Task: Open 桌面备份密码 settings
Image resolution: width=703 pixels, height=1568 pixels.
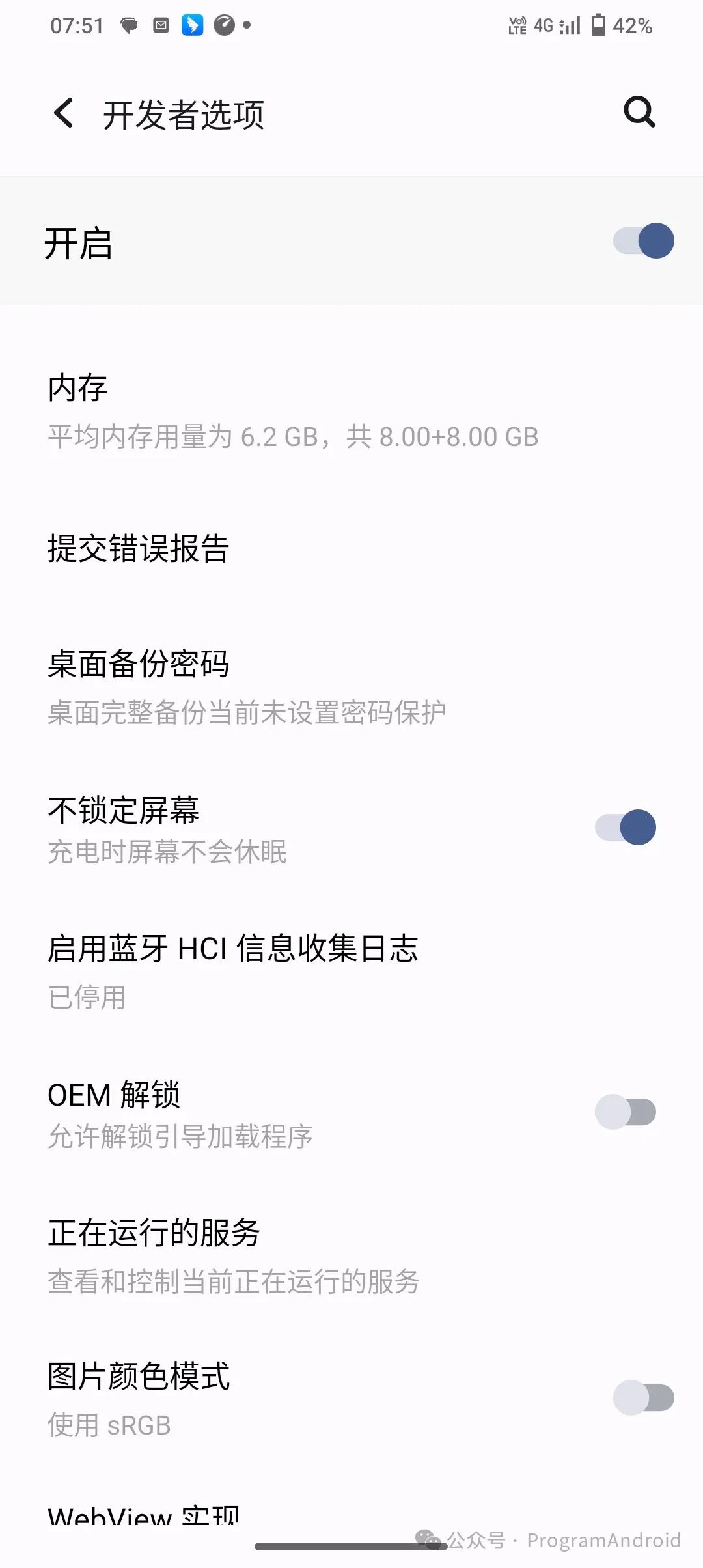Action: [x=246, y=688]
